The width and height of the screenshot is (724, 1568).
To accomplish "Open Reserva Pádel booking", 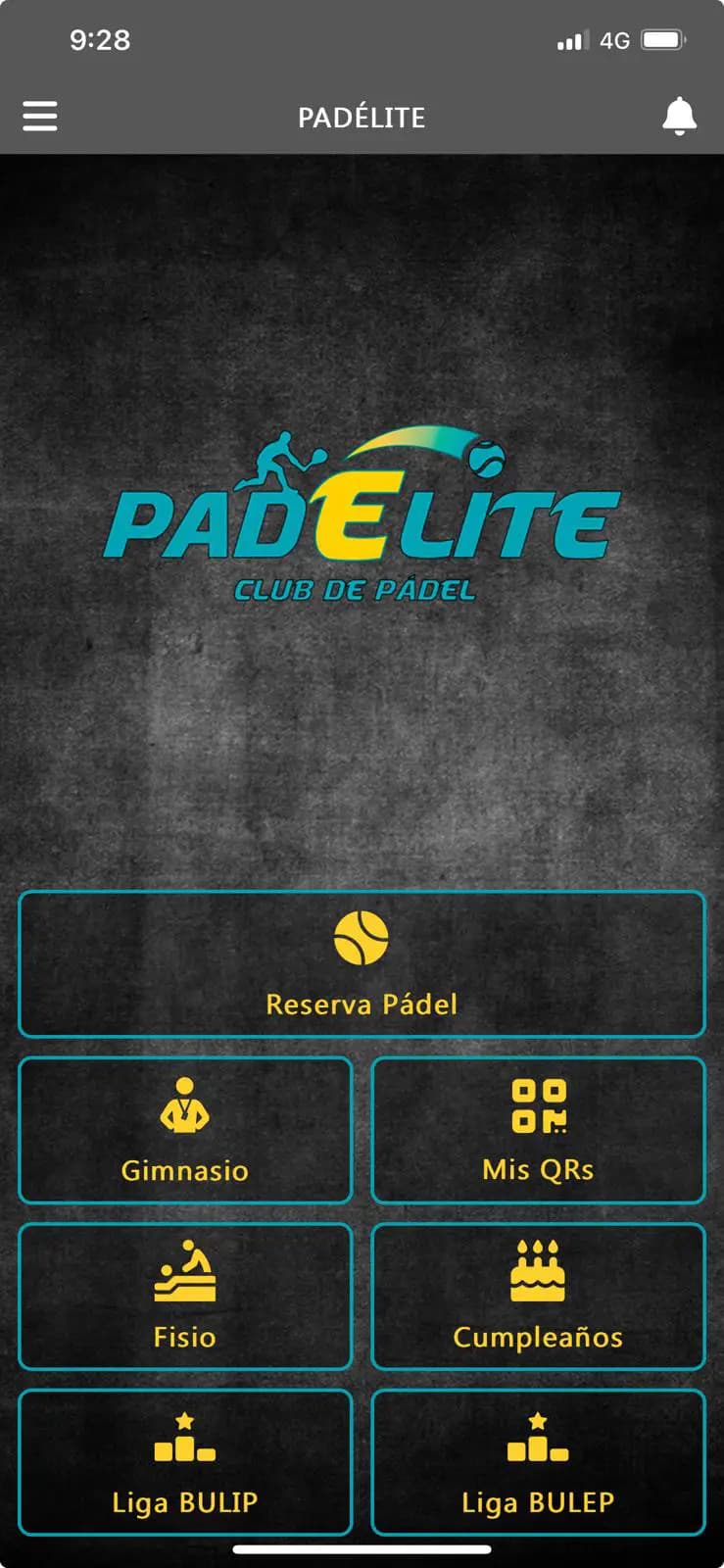I will pos(362,964).
